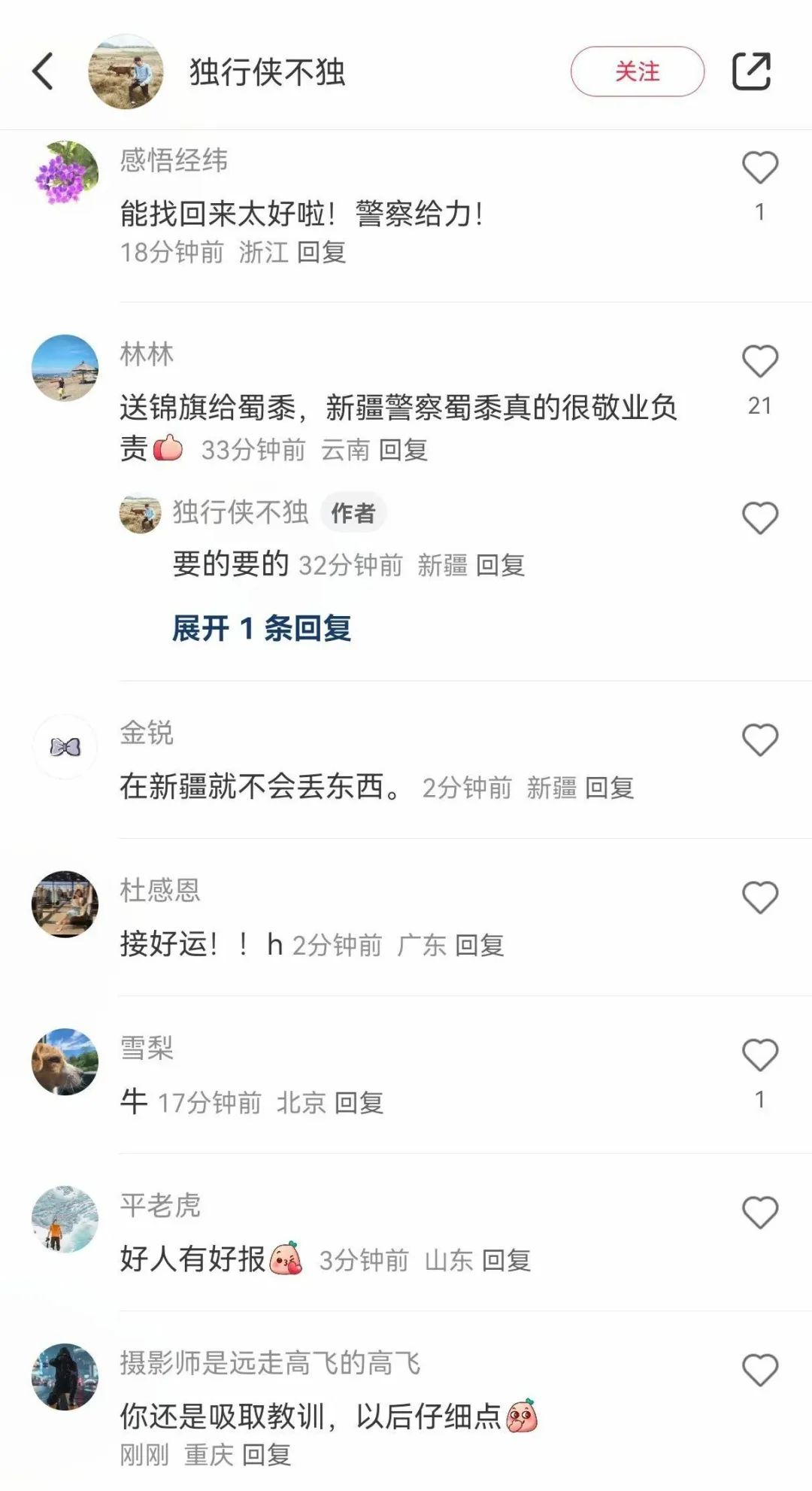
Task: Open 雪梨's dog avatar picture
Action: pyautogui.click(x=65, y=1058)
